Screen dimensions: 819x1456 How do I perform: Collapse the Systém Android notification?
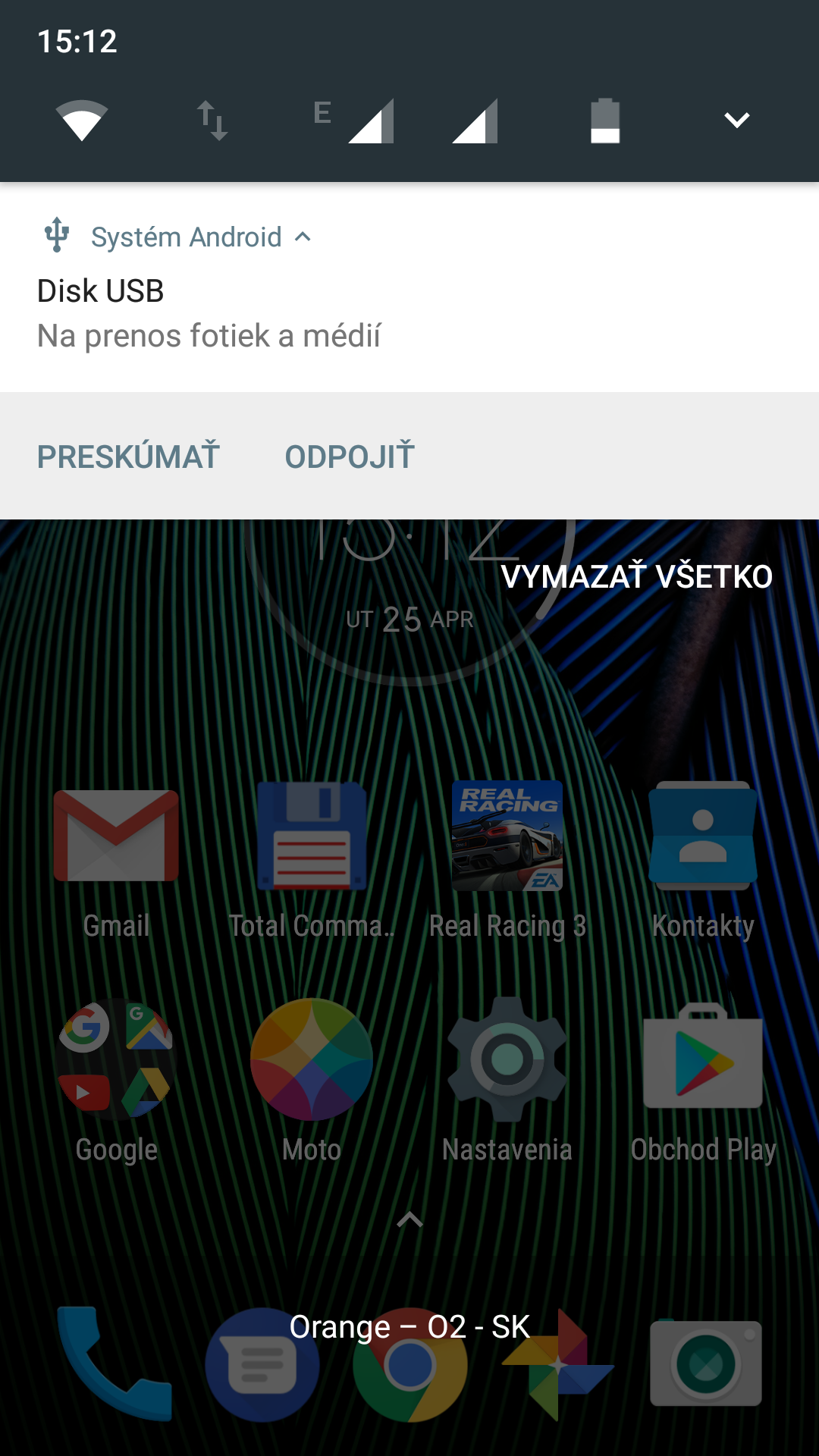303,237
